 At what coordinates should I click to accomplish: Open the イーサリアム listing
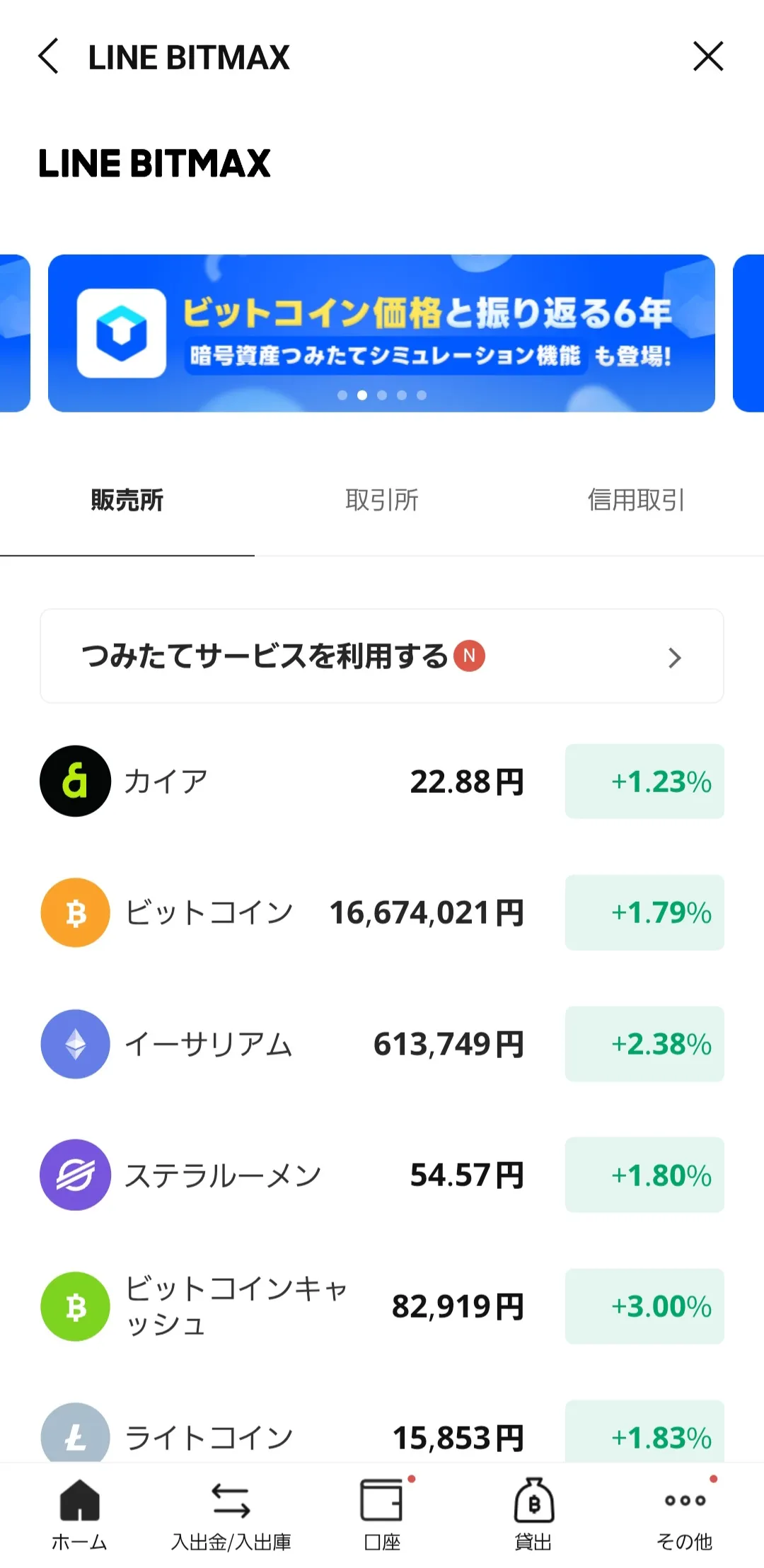click(x=381, y=1044)
